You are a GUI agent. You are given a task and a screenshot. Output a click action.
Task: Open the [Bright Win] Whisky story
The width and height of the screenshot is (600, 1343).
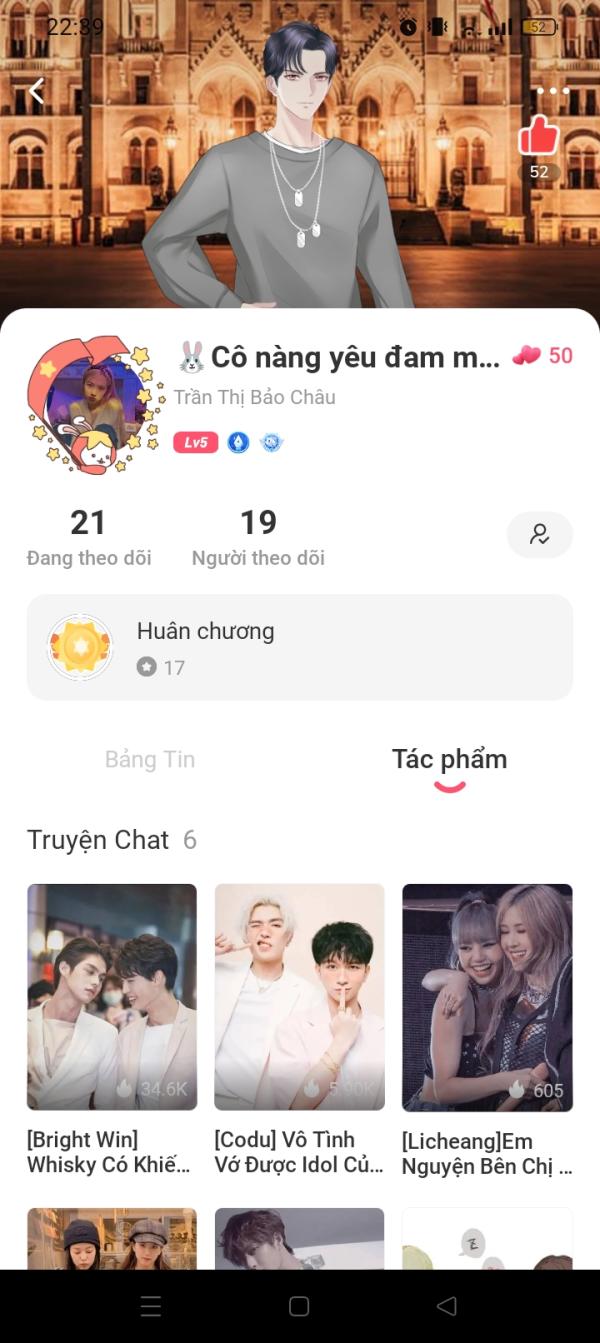112,1030
